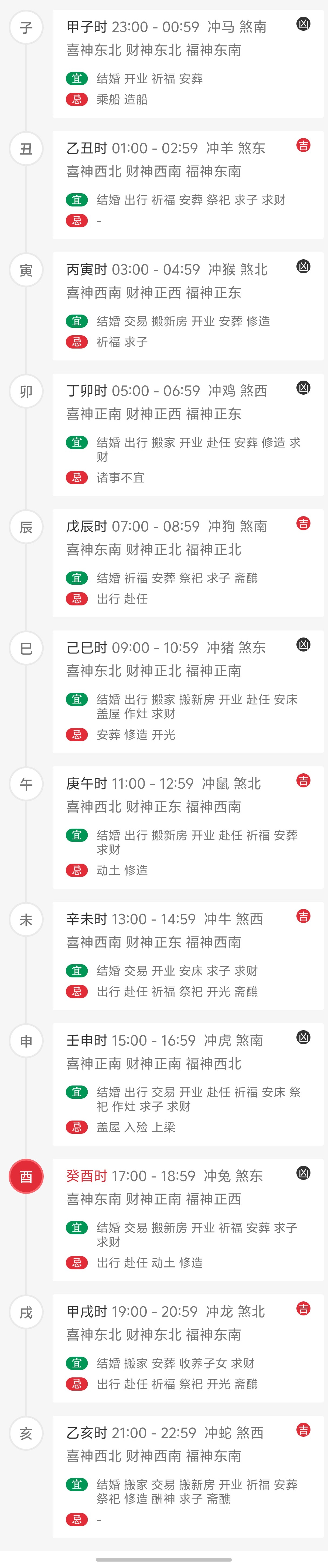Tap the 乙亥时 21:00 - 22:59 card
Screen dimensions: 328x1568
[x=188, y=1476]
